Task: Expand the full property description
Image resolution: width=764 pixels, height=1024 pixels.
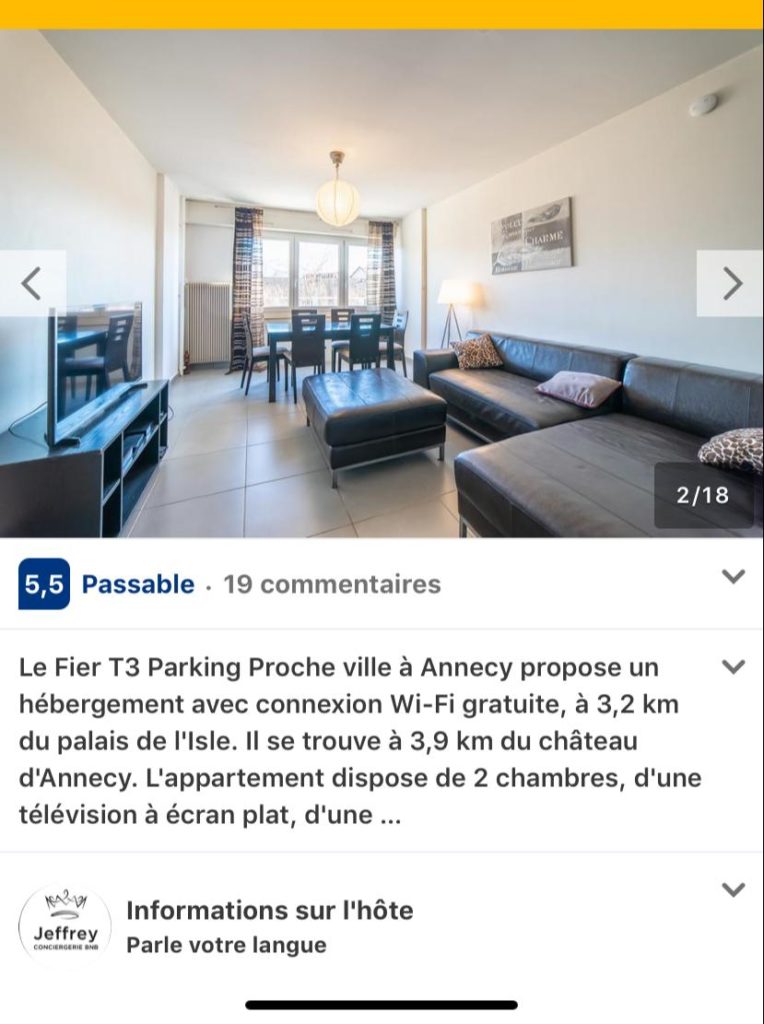Action: [x=733, y=667]
